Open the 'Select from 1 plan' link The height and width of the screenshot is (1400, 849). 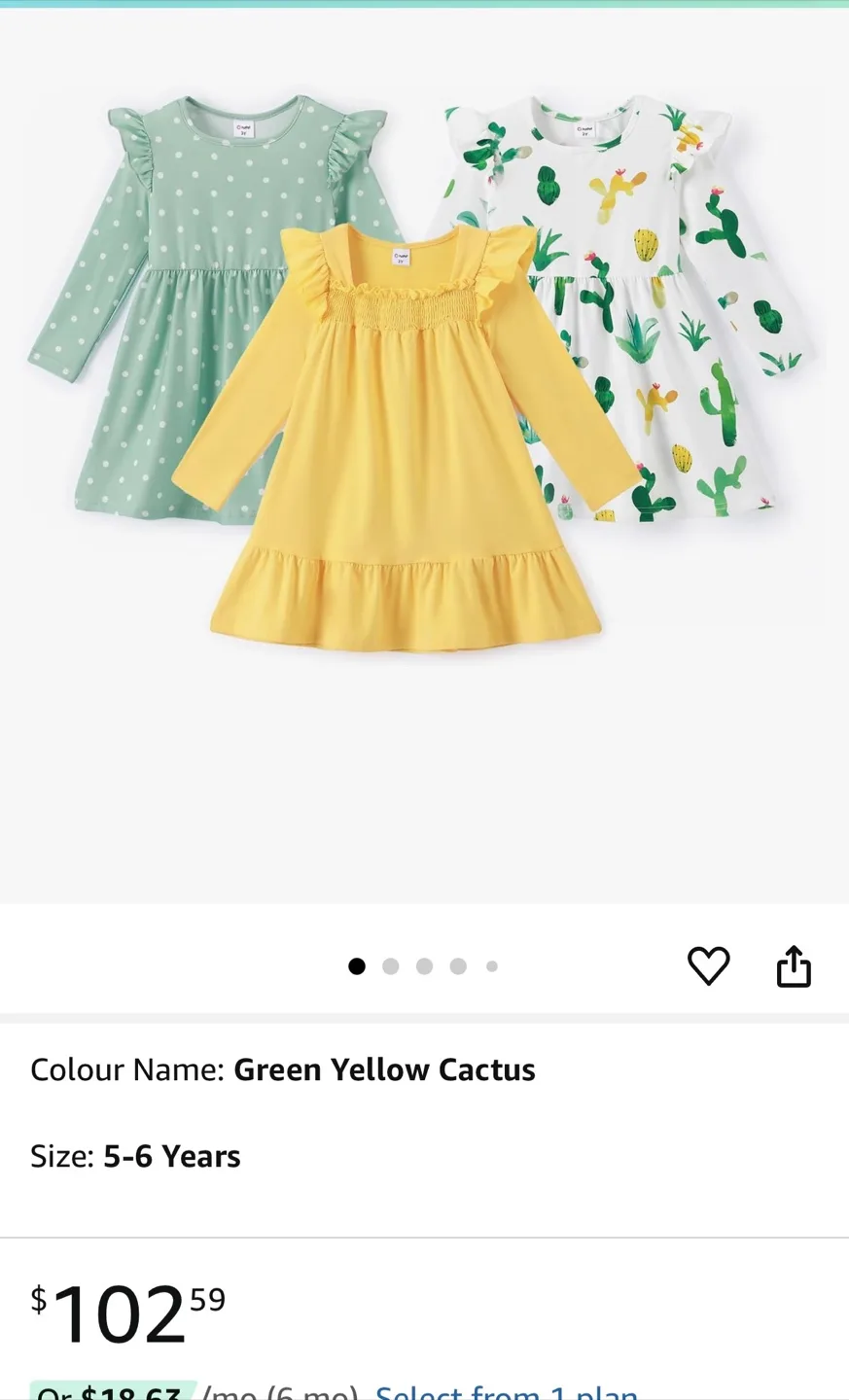tap(506, 1392)
